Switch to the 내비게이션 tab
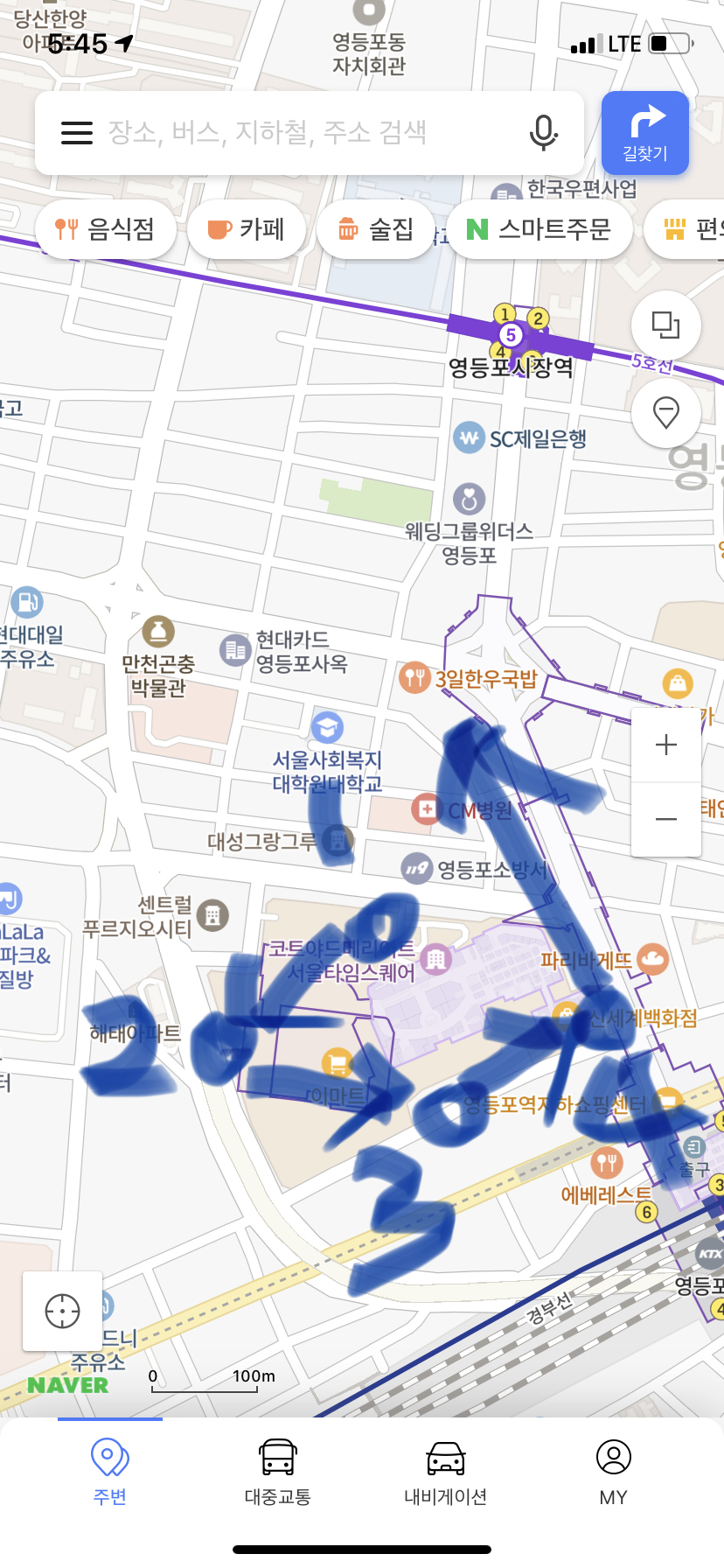The height and width of the screenshot is (1568, 724). coord(445,1473)
